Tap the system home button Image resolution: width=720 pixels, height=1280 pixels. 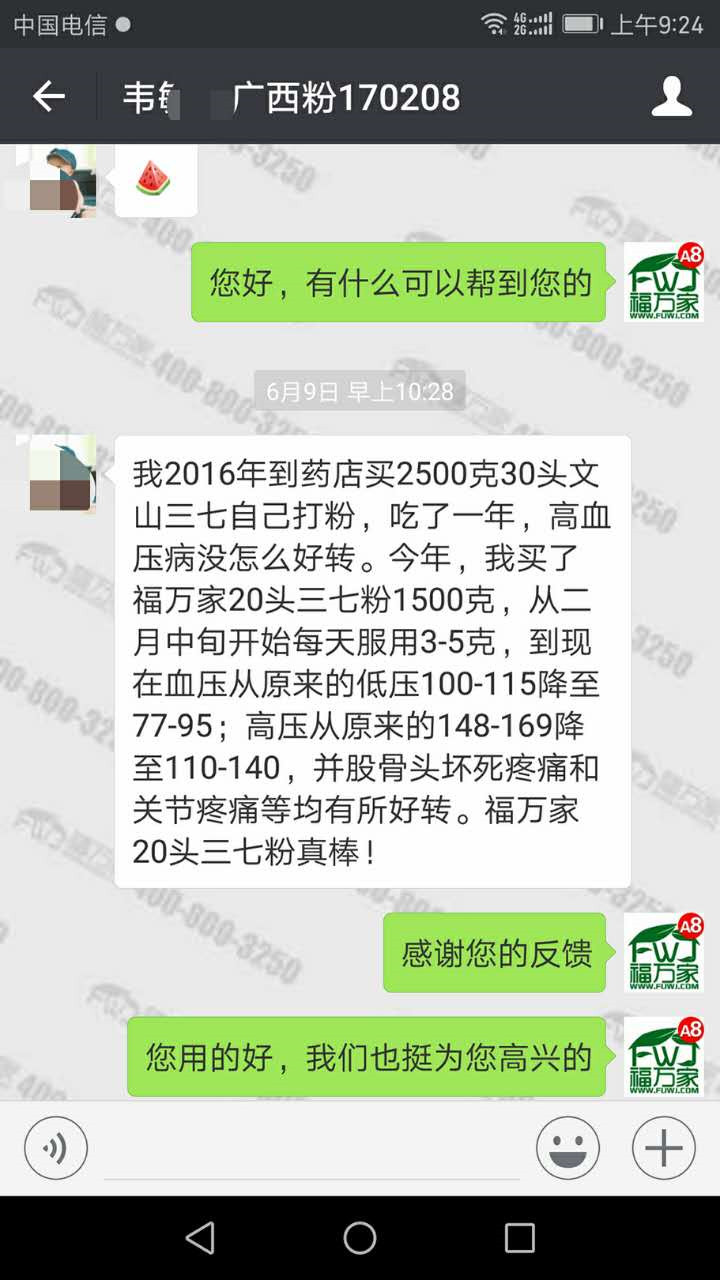point(360,1238)
